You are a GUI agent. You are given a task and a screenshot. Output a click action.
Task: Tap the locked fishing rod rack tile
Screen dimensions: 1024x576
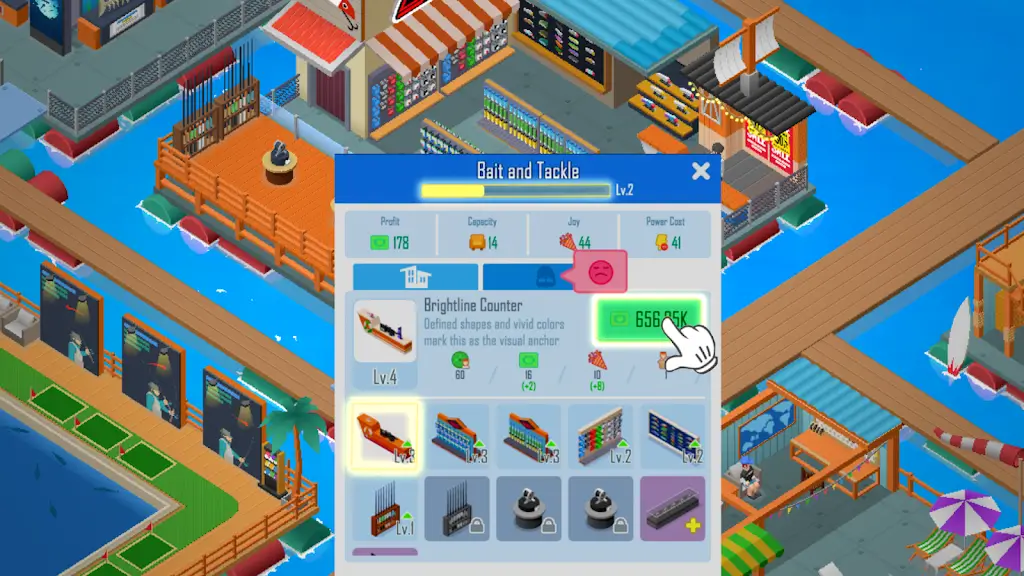[457, 508]
